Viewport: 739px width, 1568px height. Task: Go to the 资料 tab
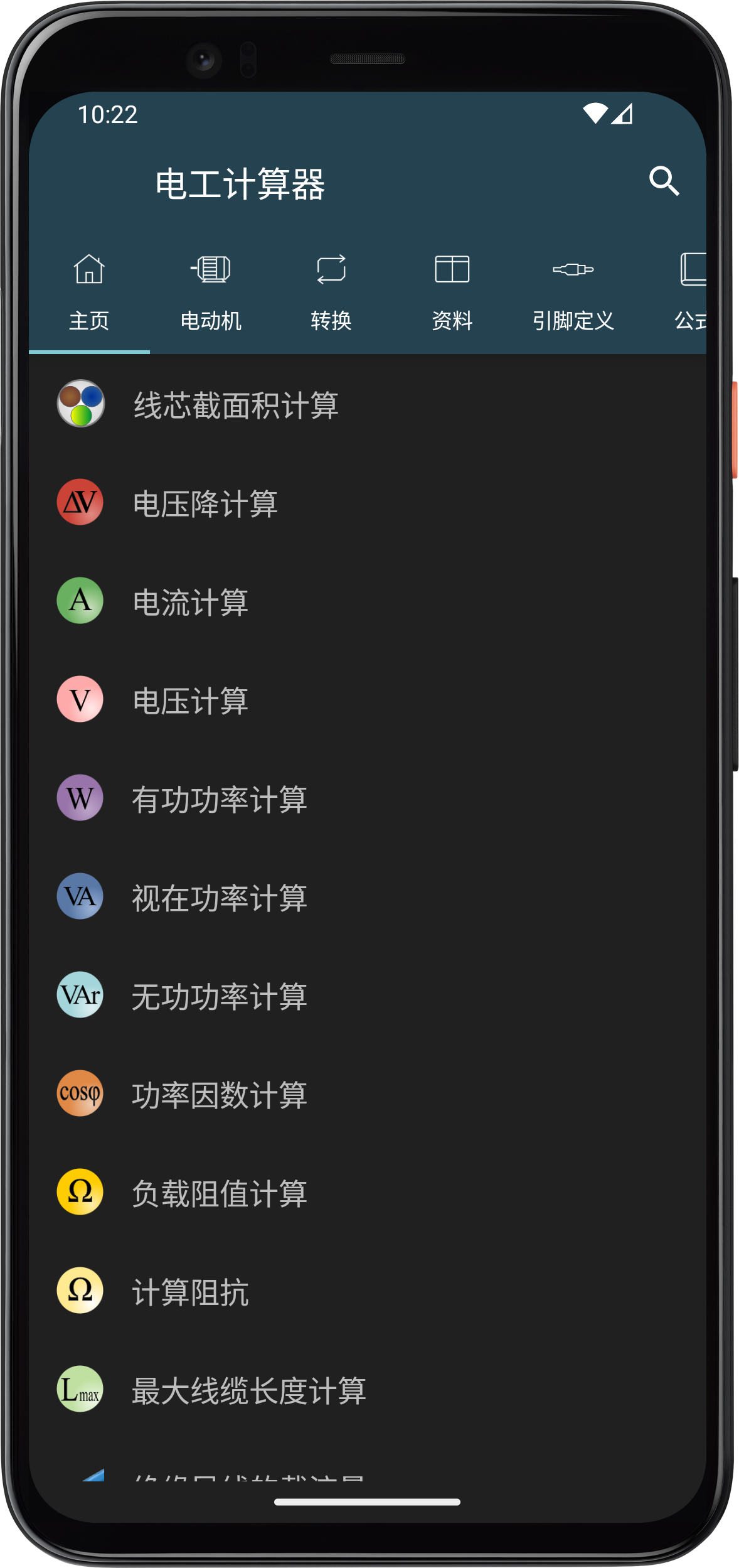(x=452, y=293)
